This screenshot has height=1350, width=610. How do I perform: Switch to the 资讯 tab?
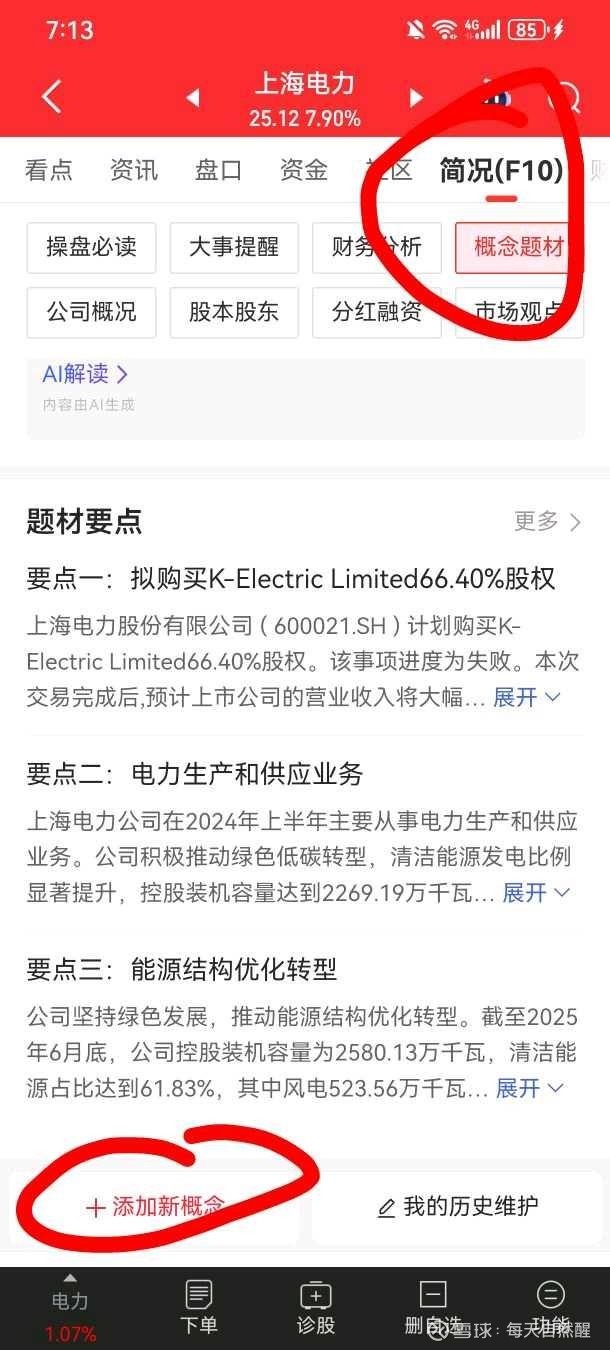[134, 170]
